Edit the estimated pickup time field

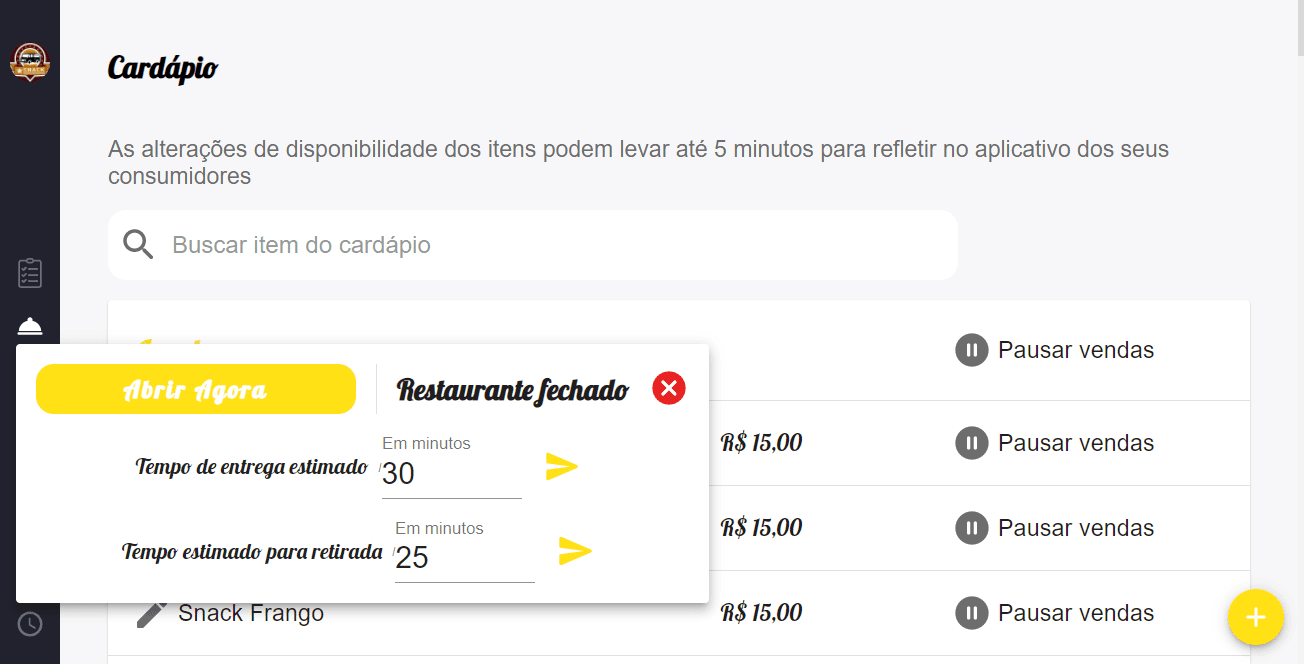(463, 558)
